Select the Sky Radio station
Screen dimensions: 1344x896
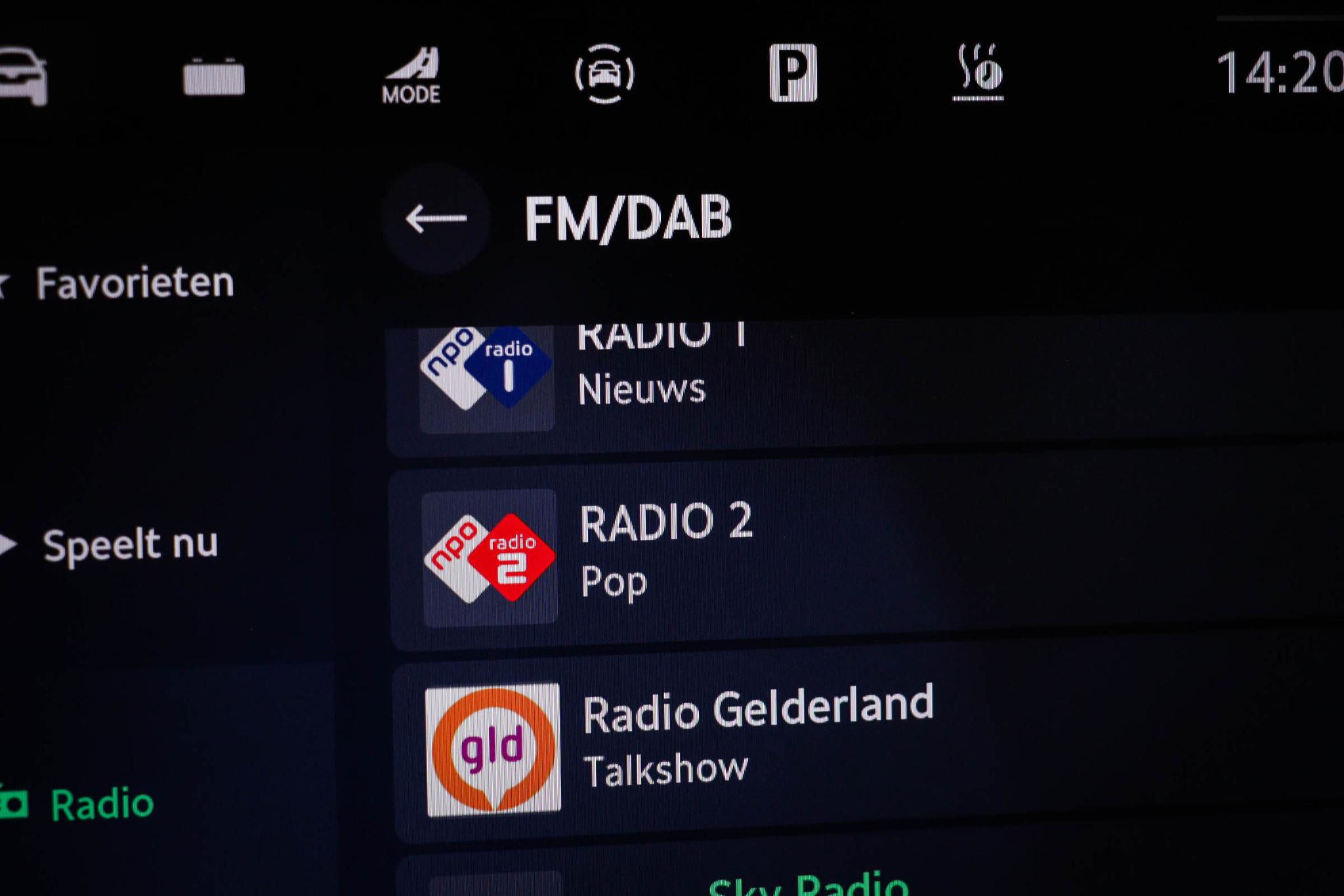pyautogui.click(x=808, y=883)
